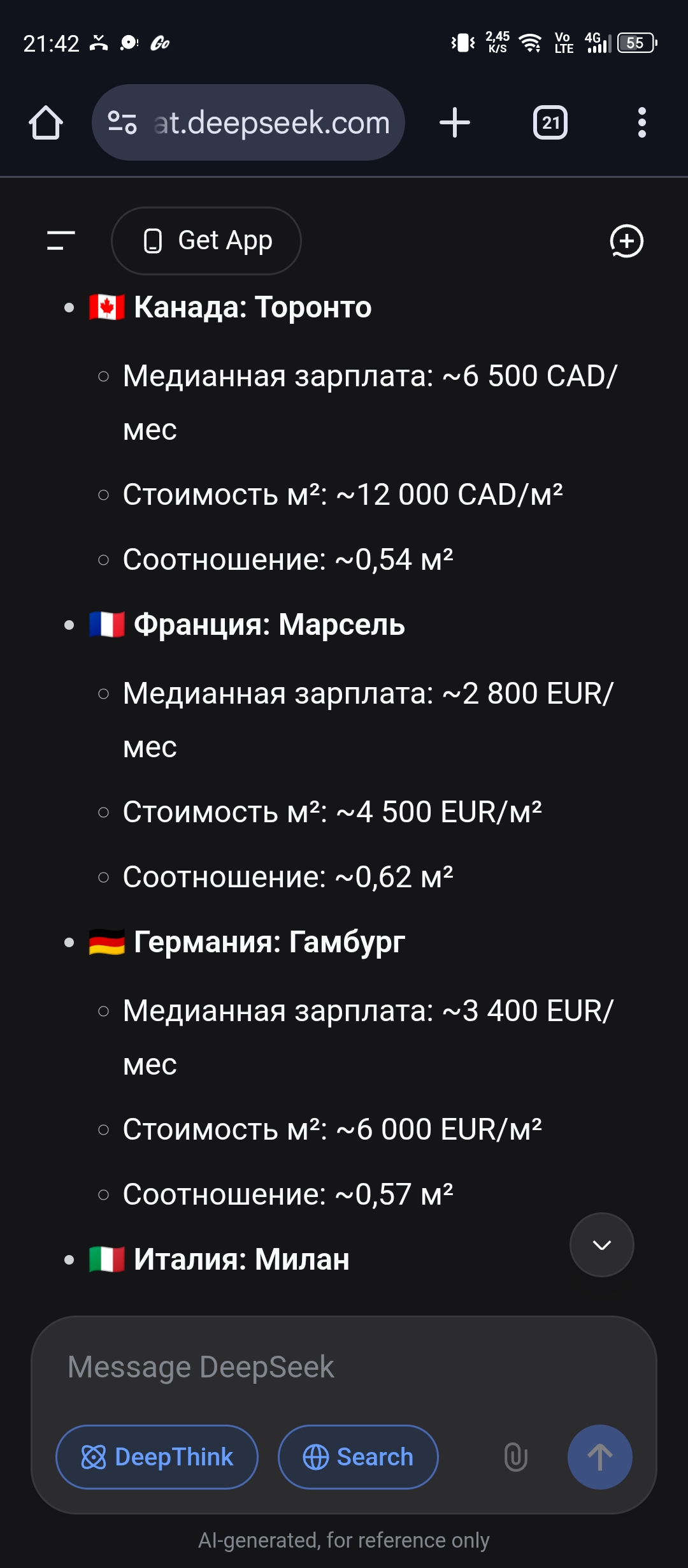Toggle the Search mode chip
The image size is (688, 1568).
[358, 1457]
